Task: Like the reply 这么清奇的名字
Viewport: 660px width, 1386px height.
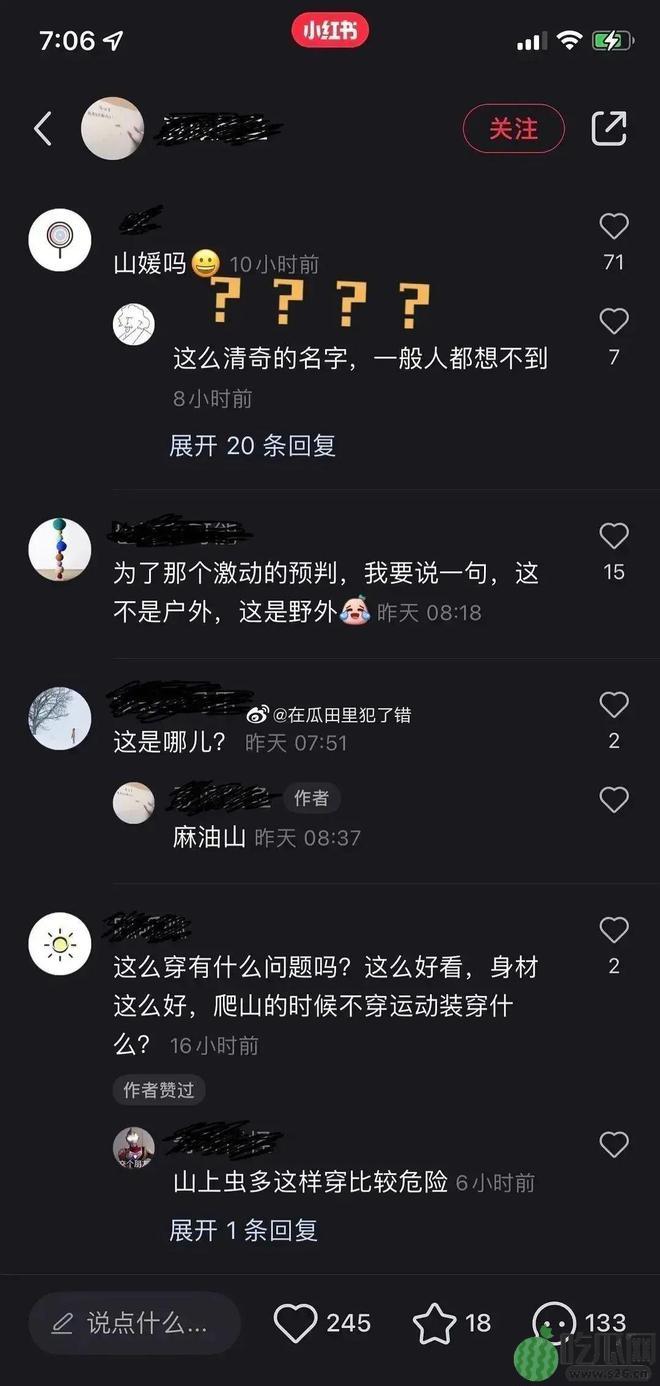Action: 613,322
